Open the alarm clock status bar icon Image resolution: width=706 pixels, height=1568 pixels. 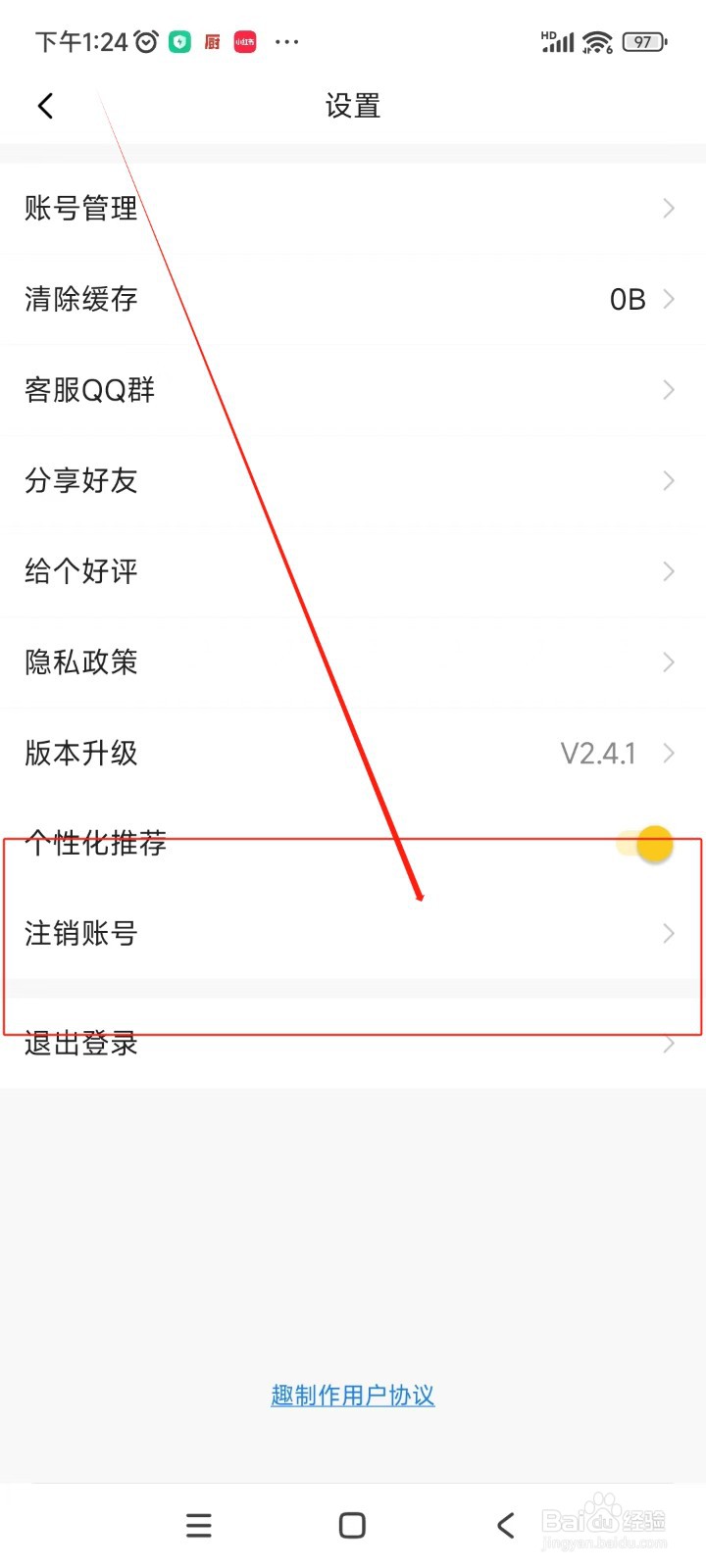click(145, 40)
